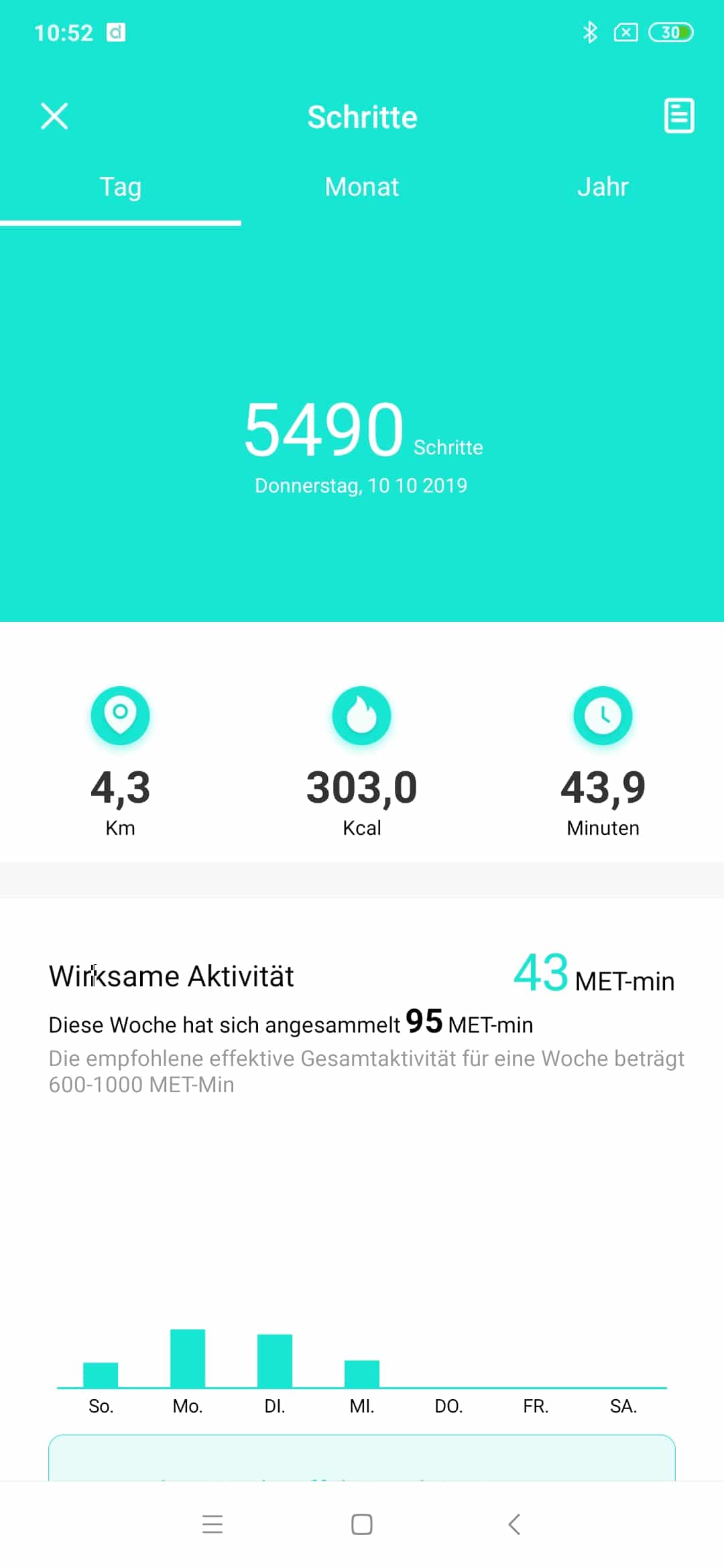
Task: Open the step records list icon
Action: [x=678, y=116]
